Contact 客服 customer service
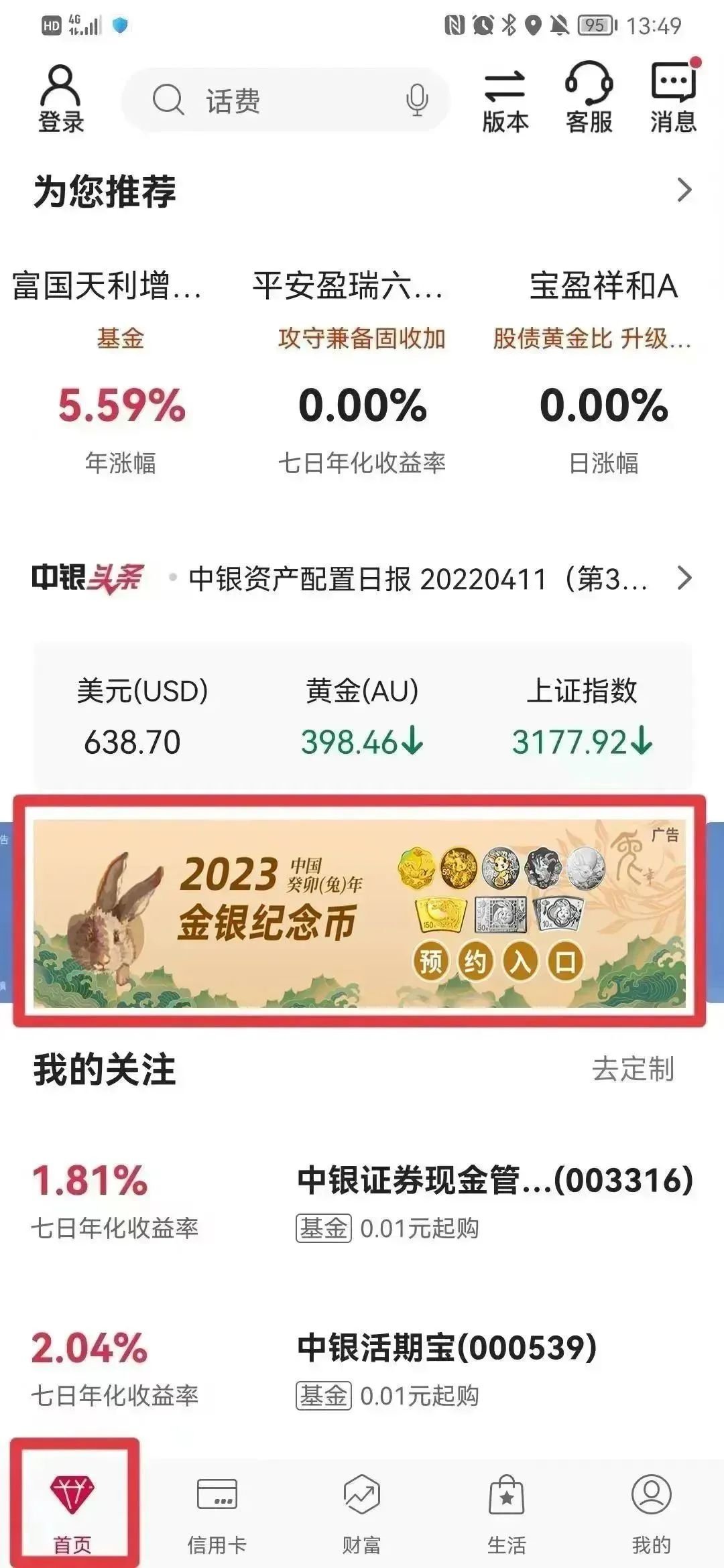 (x=589, y=101)
